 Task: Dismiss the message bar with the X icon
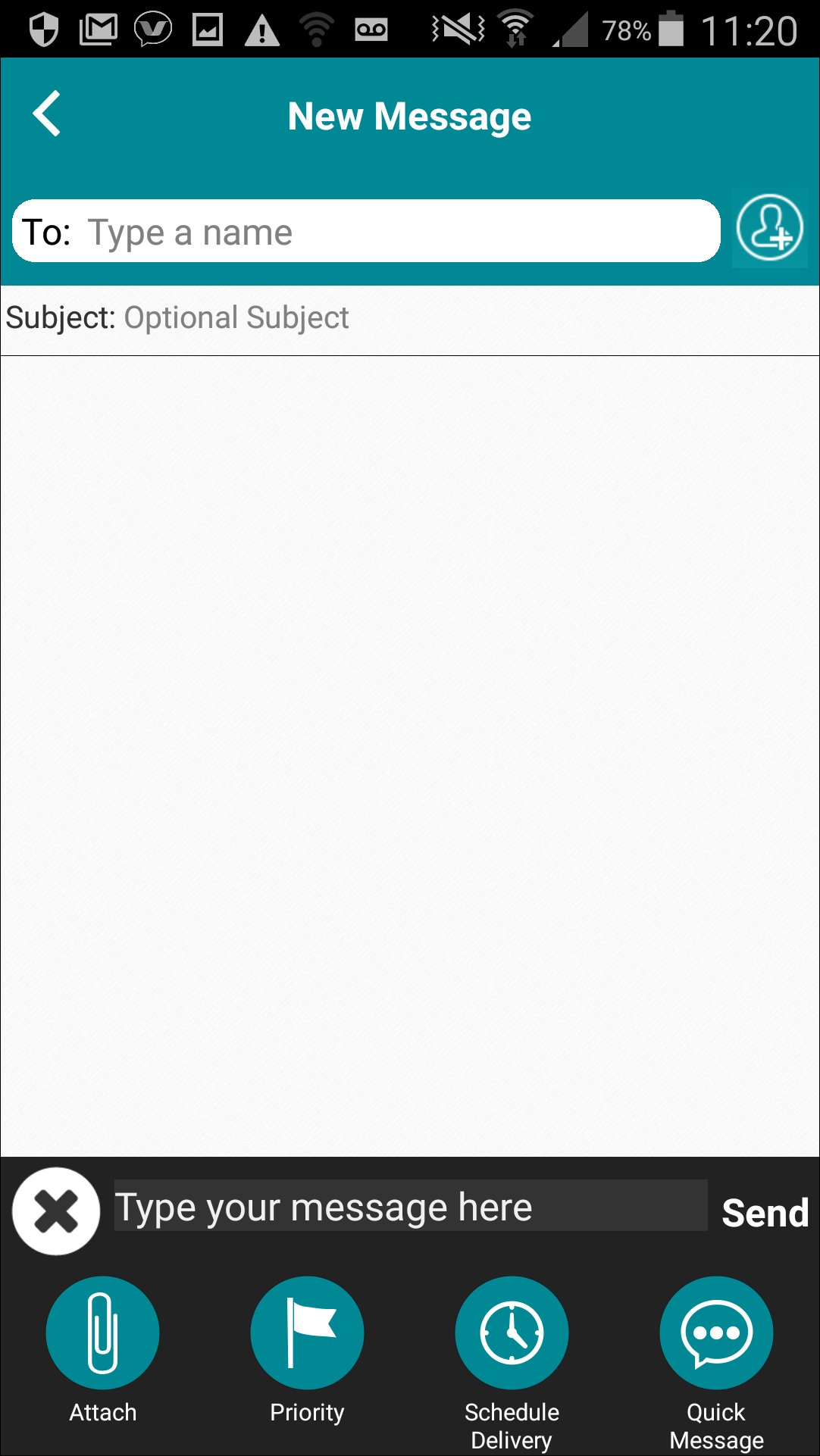pyautogui.click(x=55, y=1210)
